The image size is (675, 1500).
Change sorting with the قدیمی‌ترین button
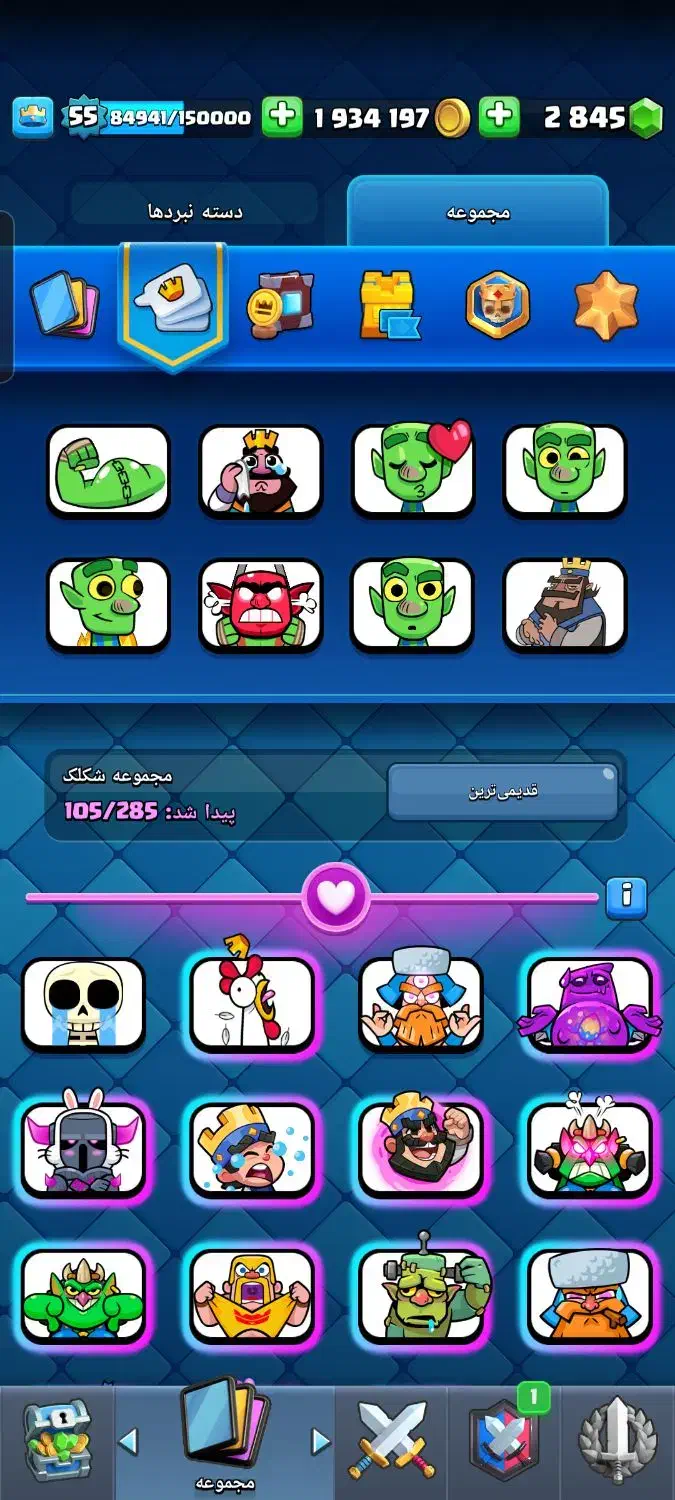(x=503, y=792)
